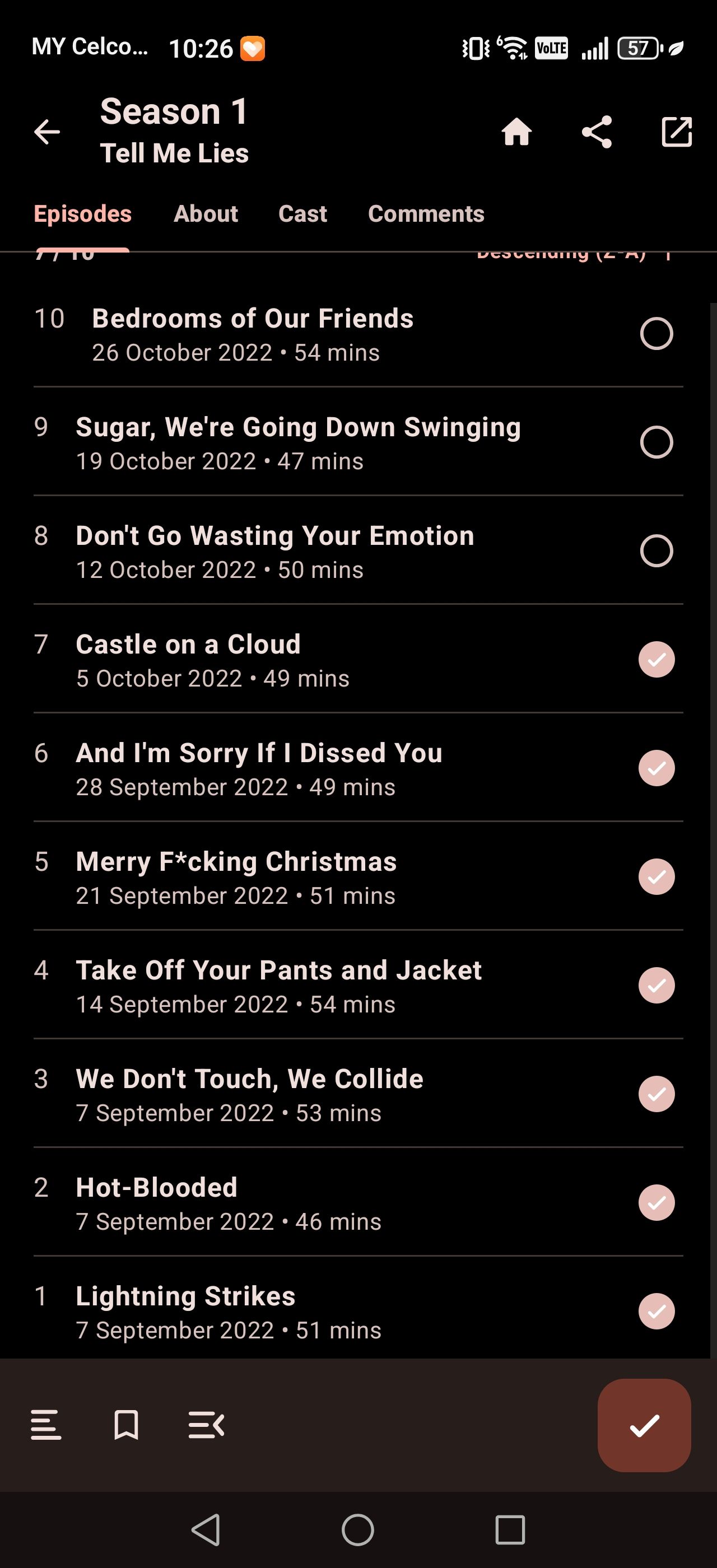This screenshot has width=717, height=1568.
Task: Mark episode 10 Bedrooms of Our Friends watched
Action: click(656, 334)
